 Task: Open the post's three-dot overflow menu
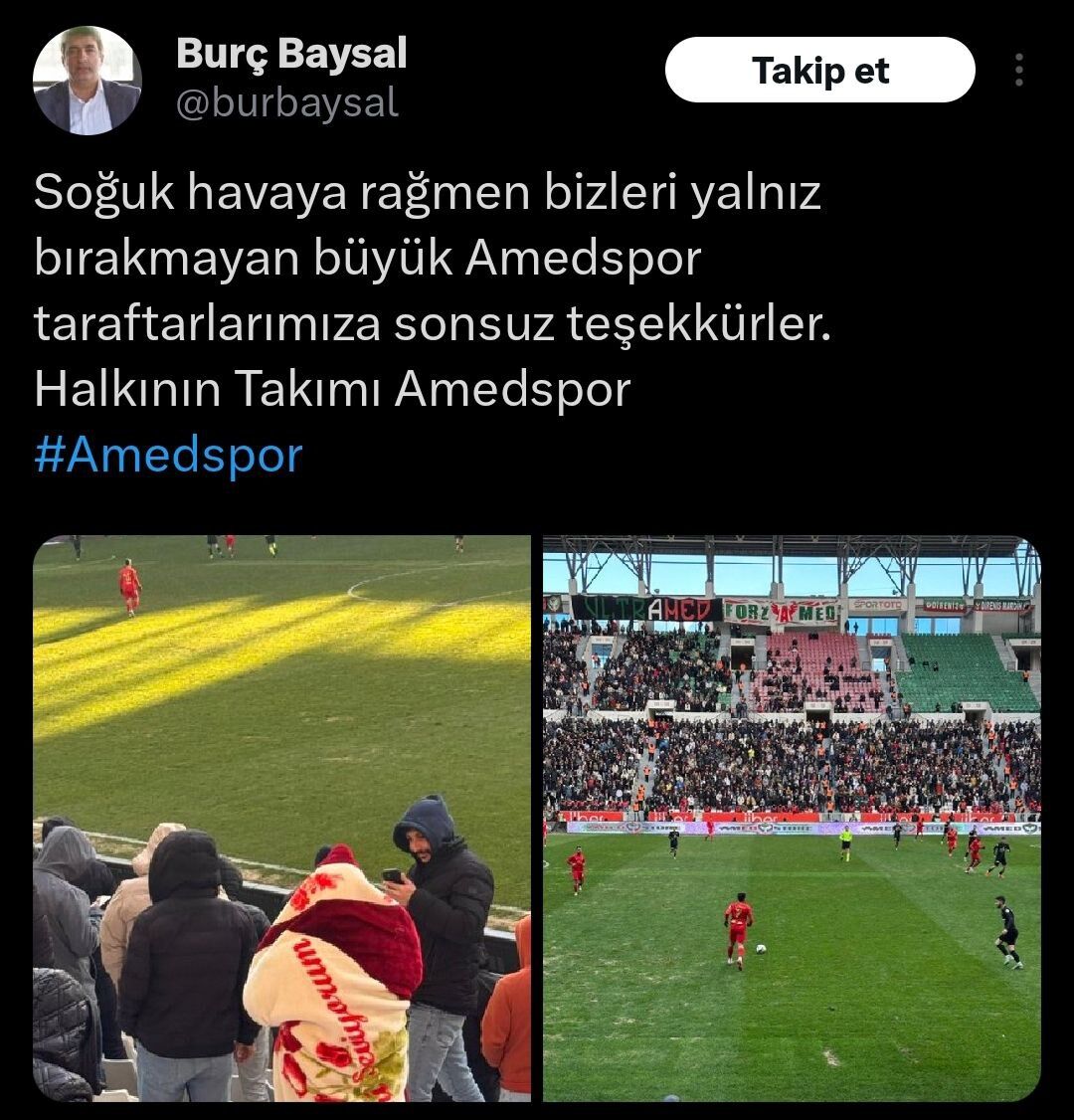pos(1018,71)
